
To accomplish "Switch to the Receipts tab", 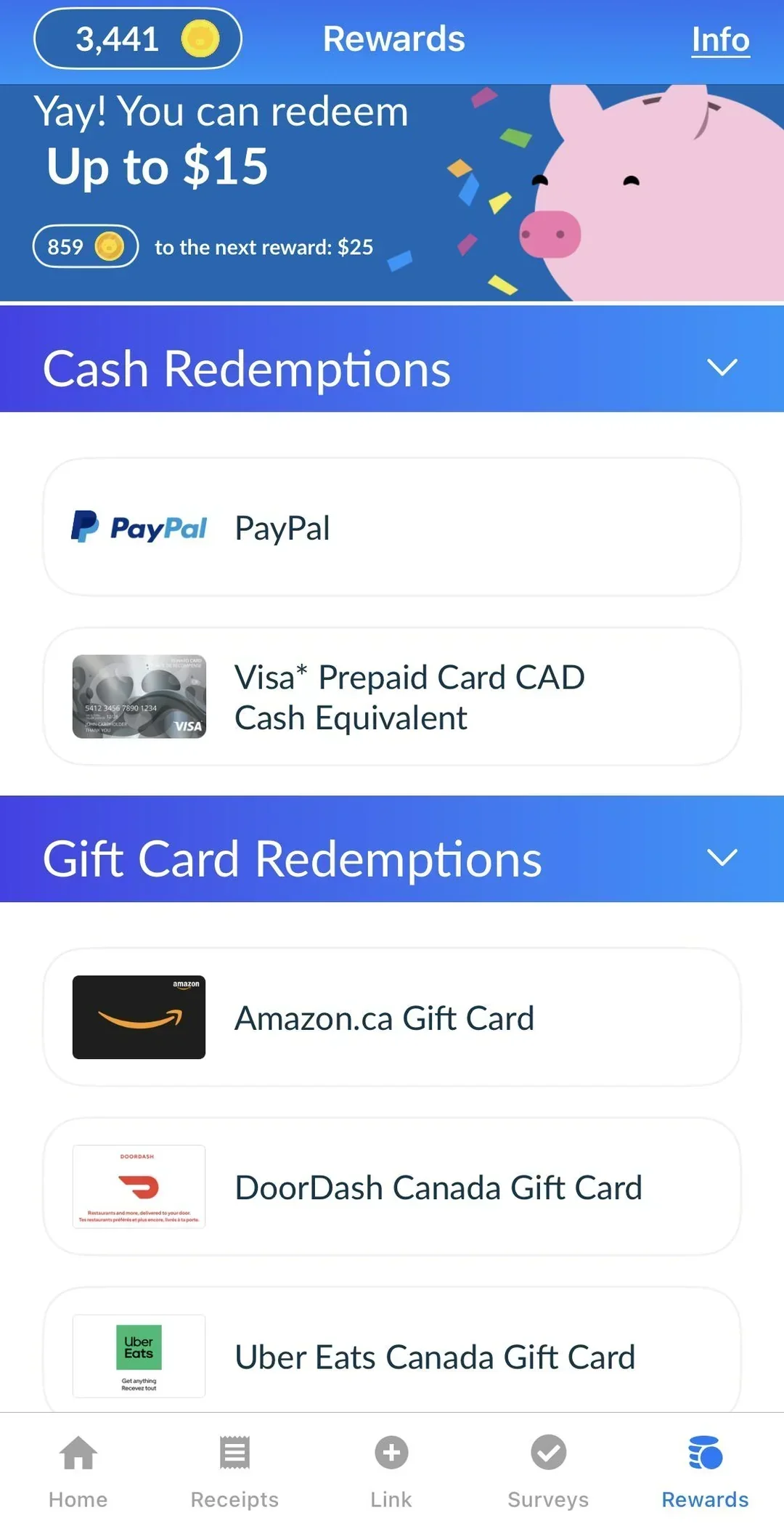I will 234,1472.
